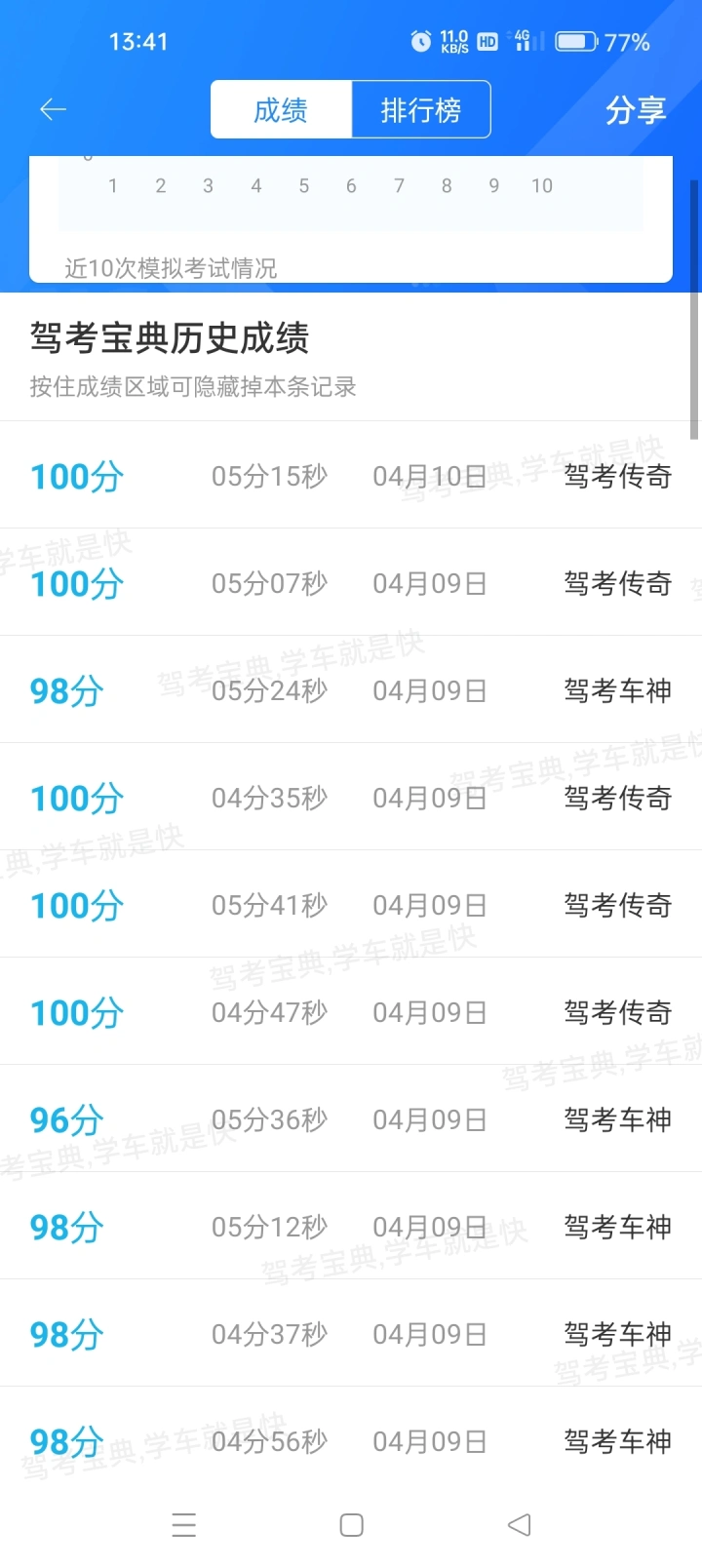The height and width of the screenshot is (1568, 702).
Task: View the 100分 record timed 05分41秒
Action: tap(351, 905)
